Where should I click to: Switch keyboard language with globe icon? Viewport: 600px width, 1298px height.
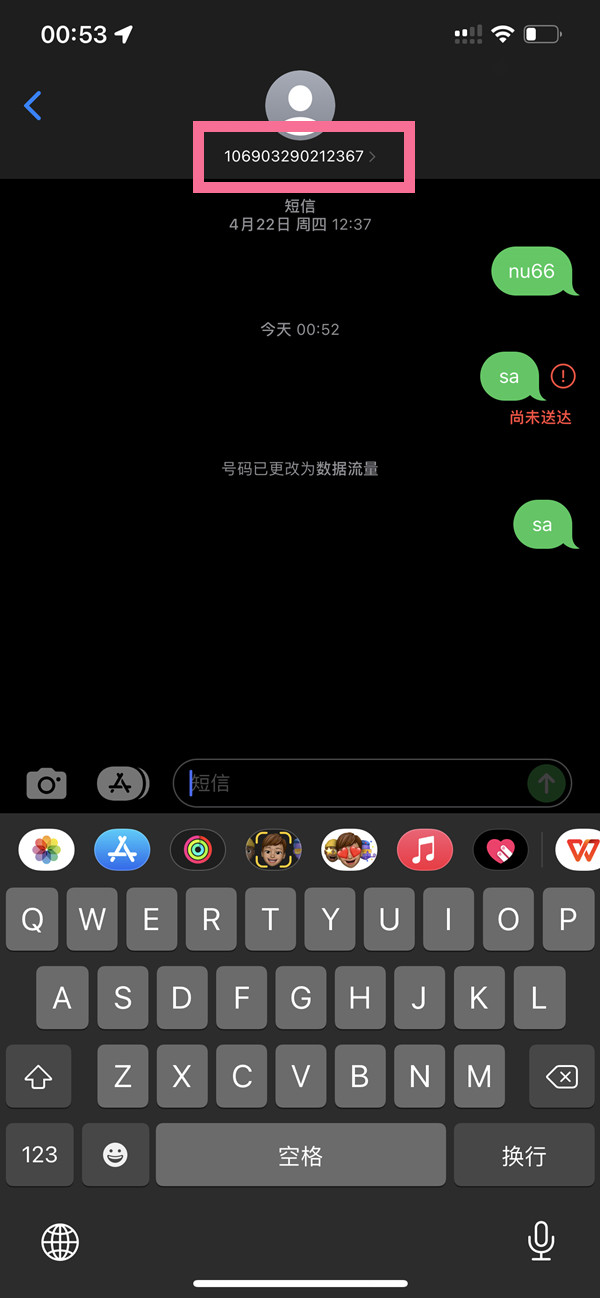60,1241
